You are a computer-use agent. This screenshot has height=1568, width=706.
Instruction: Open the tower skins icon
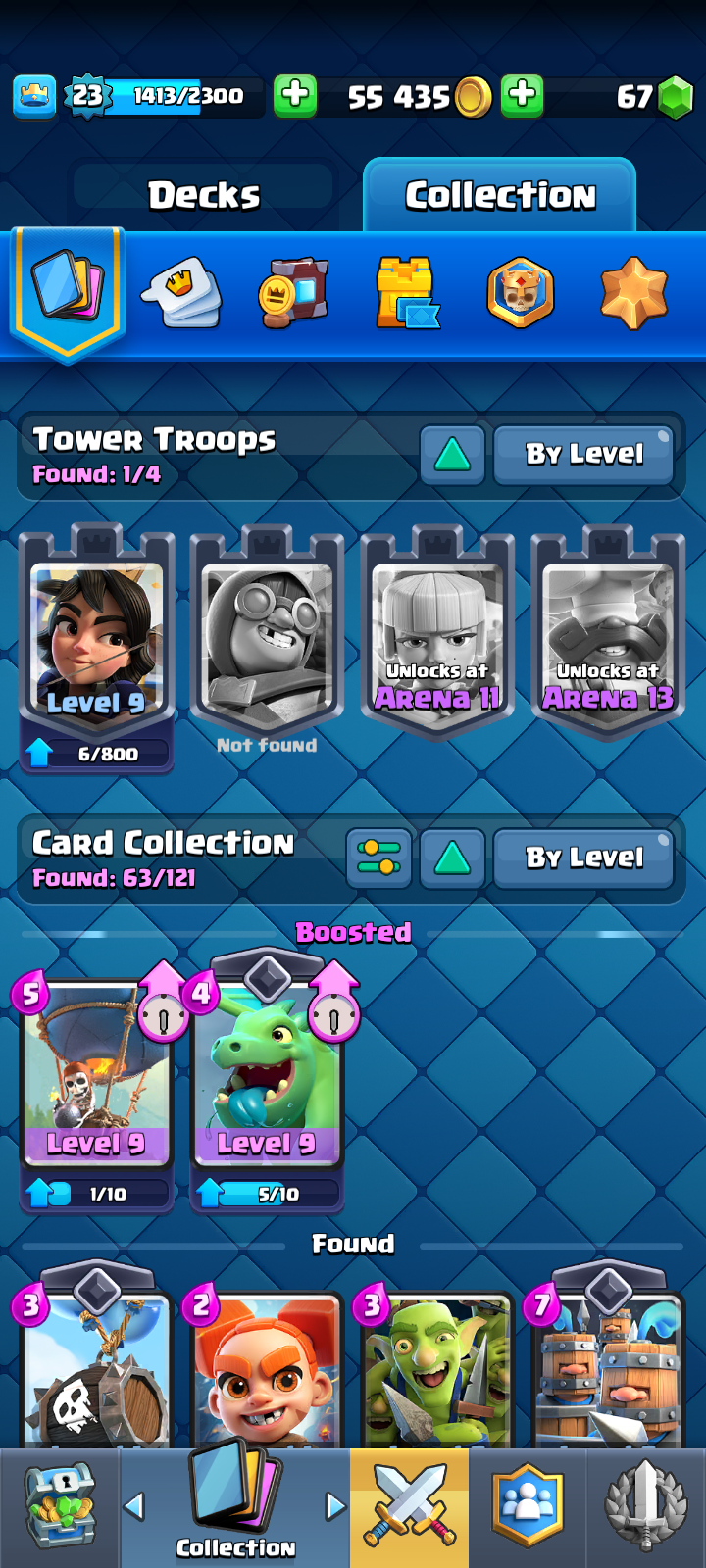pos(407,292)
